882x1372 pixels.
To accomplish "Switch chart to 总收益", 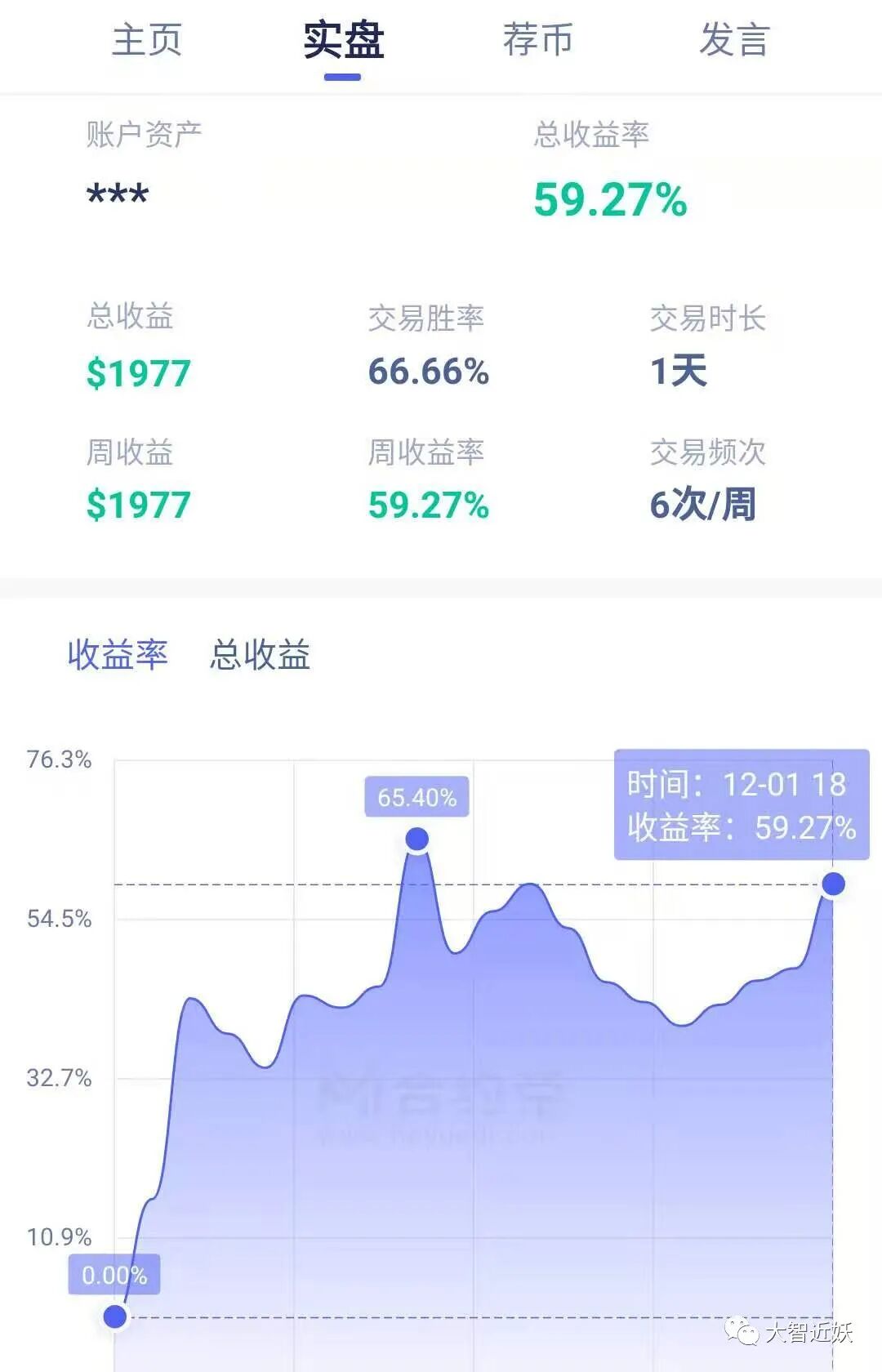I will click(x=260, y=655).
